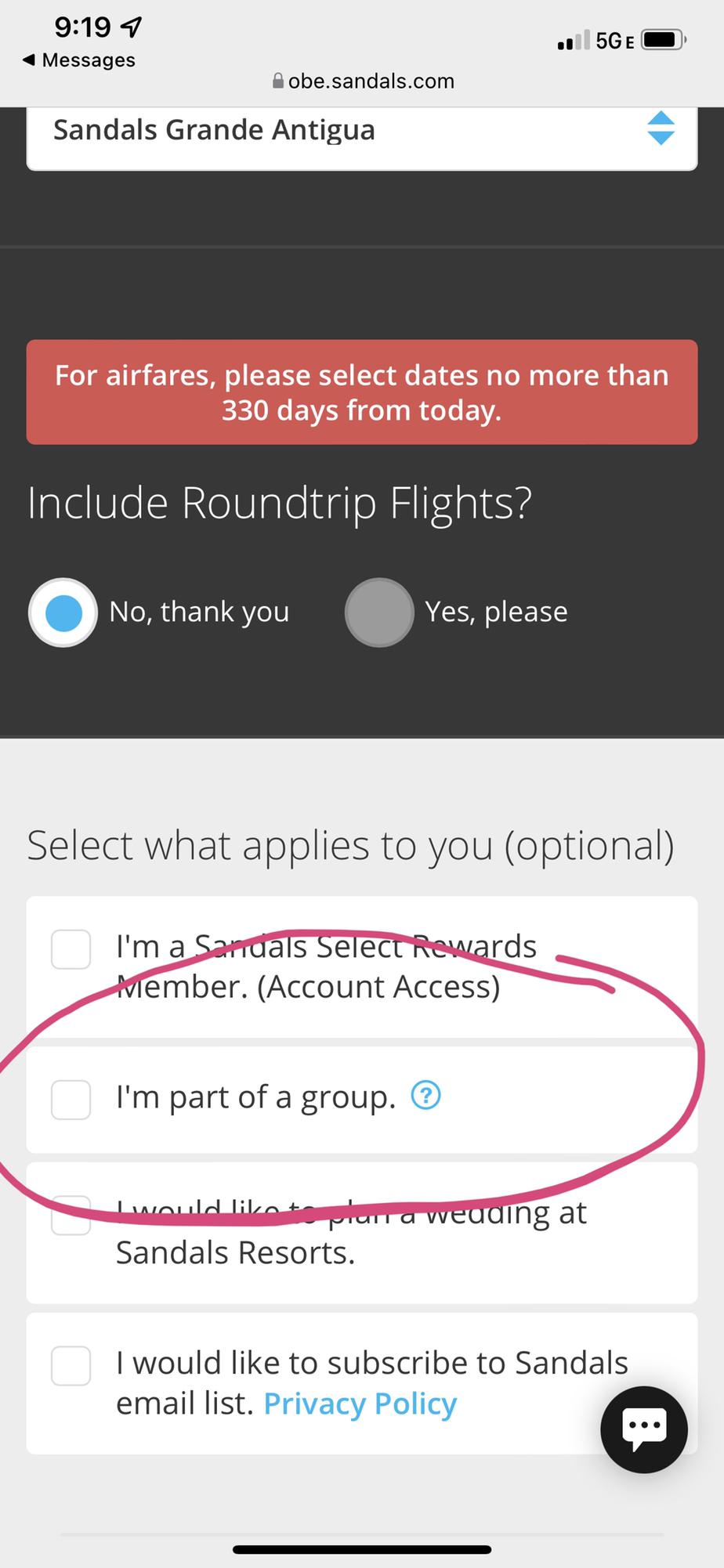Check the plan a wedding box
The width and height of the screenshot is (724, 1568).
(71, 1216)
